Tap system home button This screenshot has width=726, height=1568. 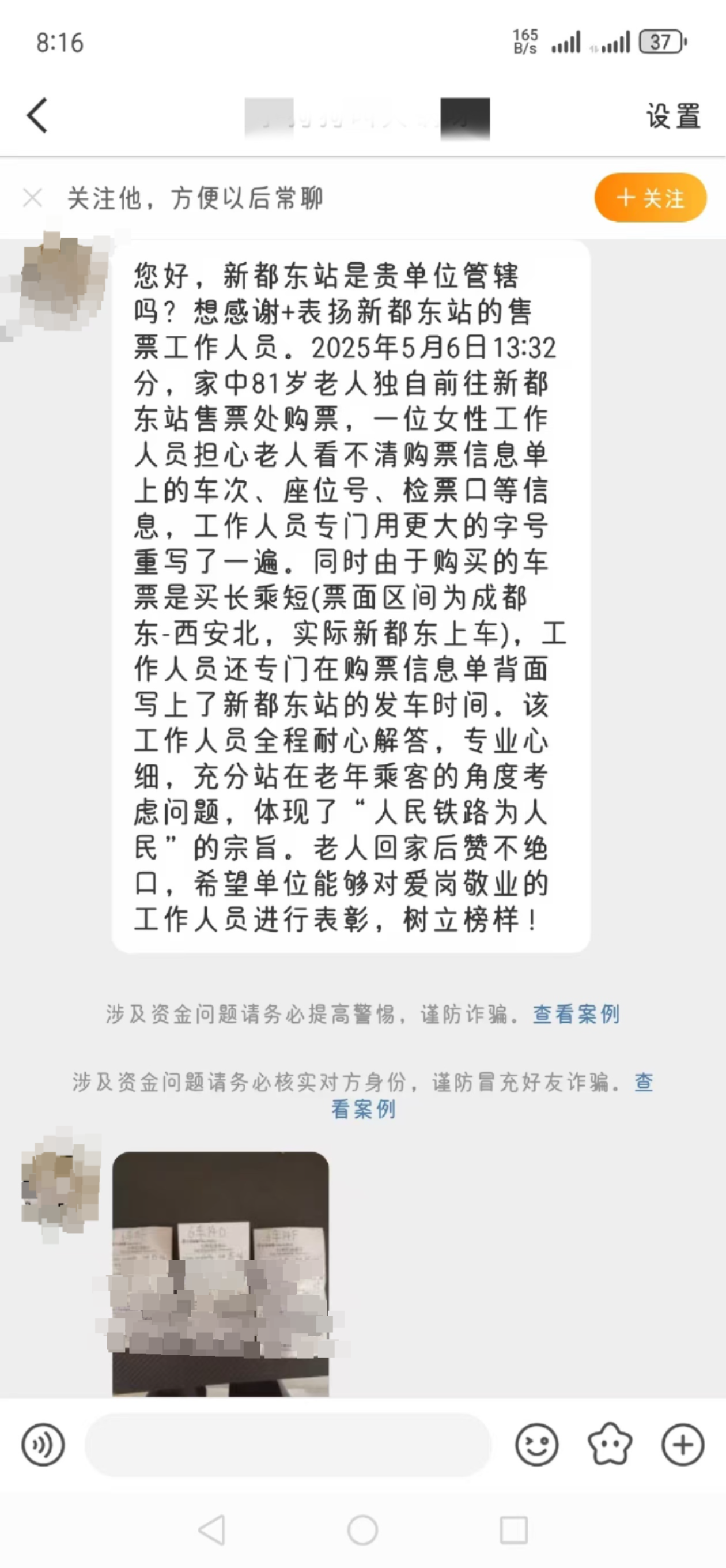362,1529
